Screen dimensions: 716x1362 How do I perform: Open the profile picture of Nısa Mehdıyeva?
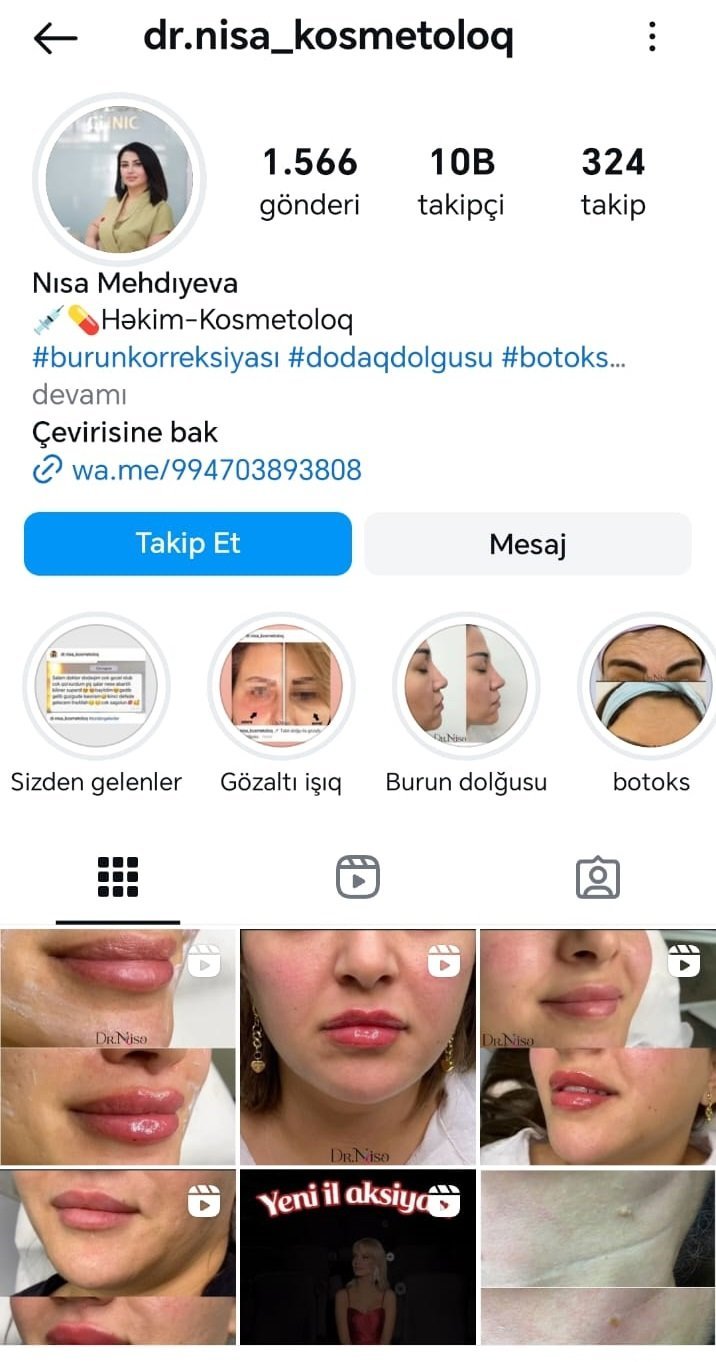click(x=119, y=180)
